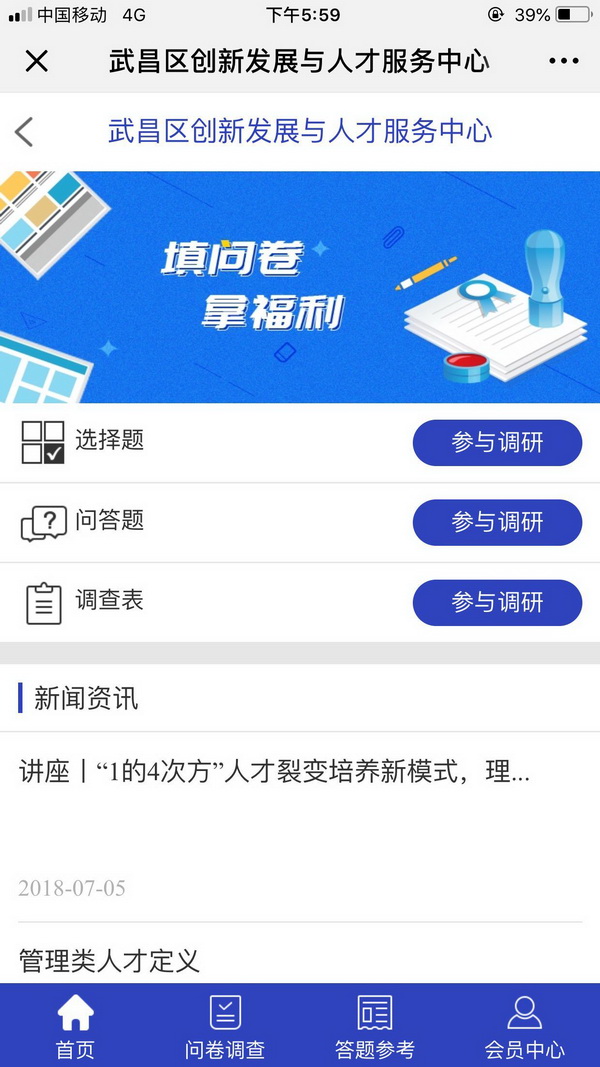Close the web page with the X

coord(36,61)
